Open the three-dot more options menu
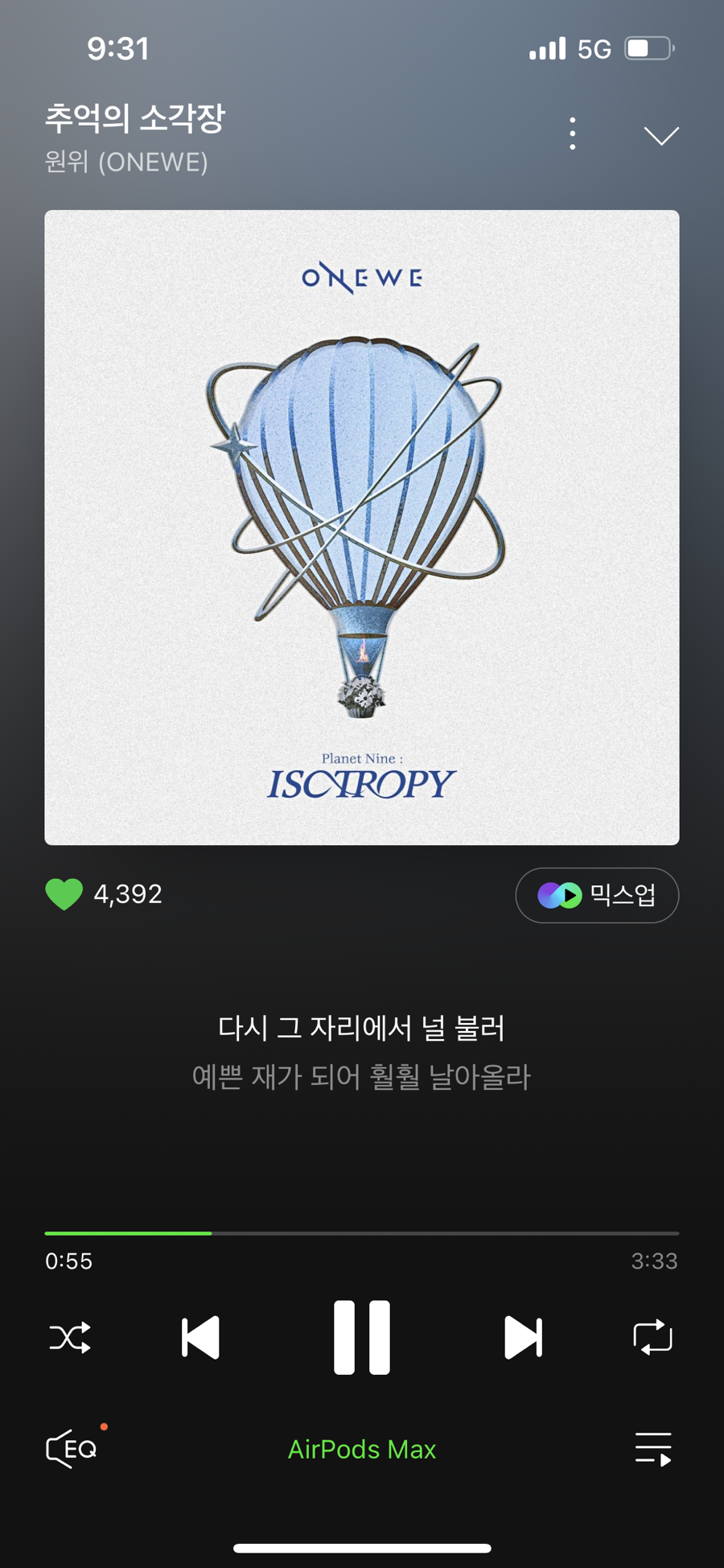The image size is (724, 1568). coord(572,134)
